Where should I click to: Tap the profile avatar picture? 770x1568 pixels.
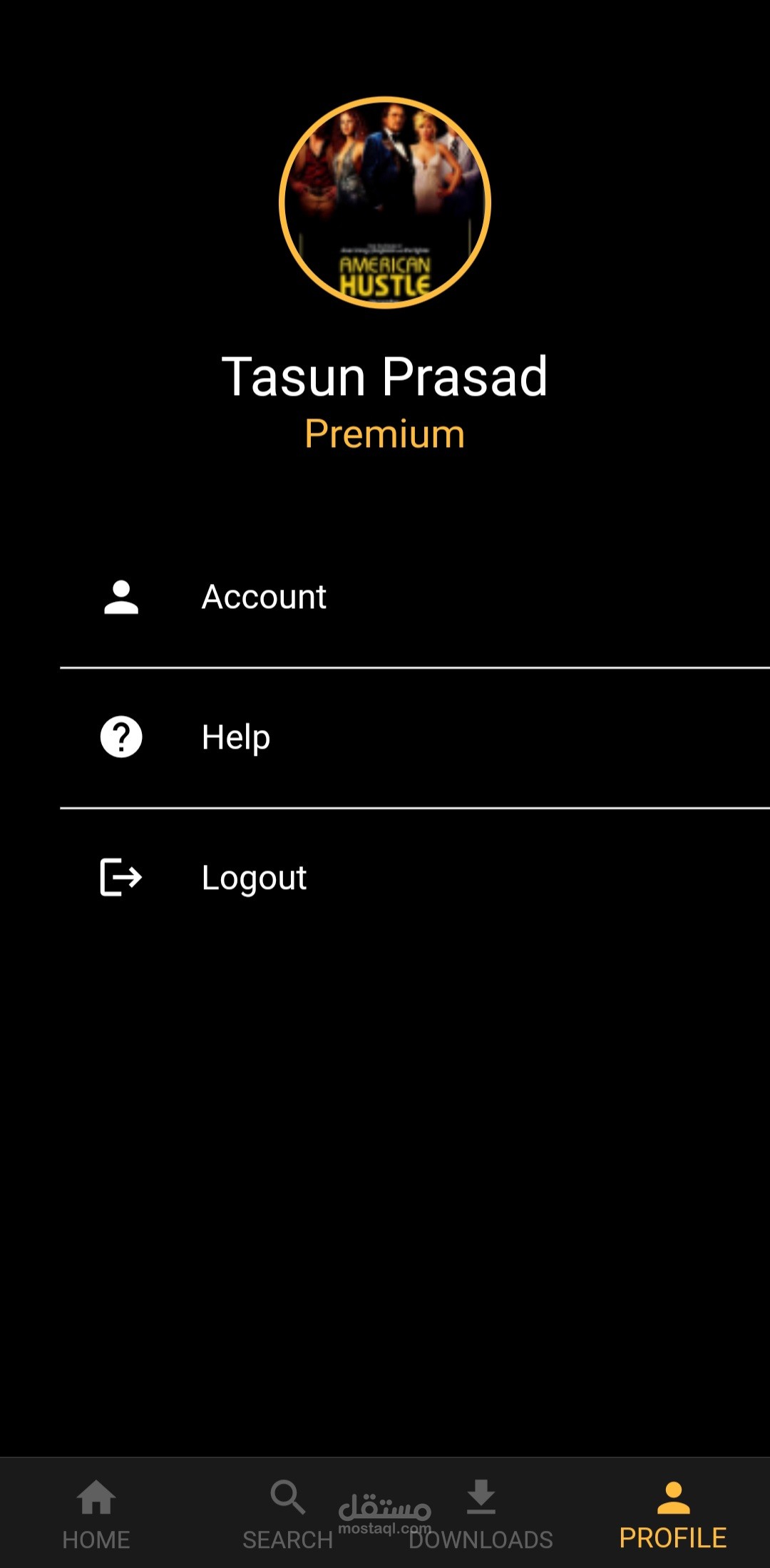click(x=385, y=203)
